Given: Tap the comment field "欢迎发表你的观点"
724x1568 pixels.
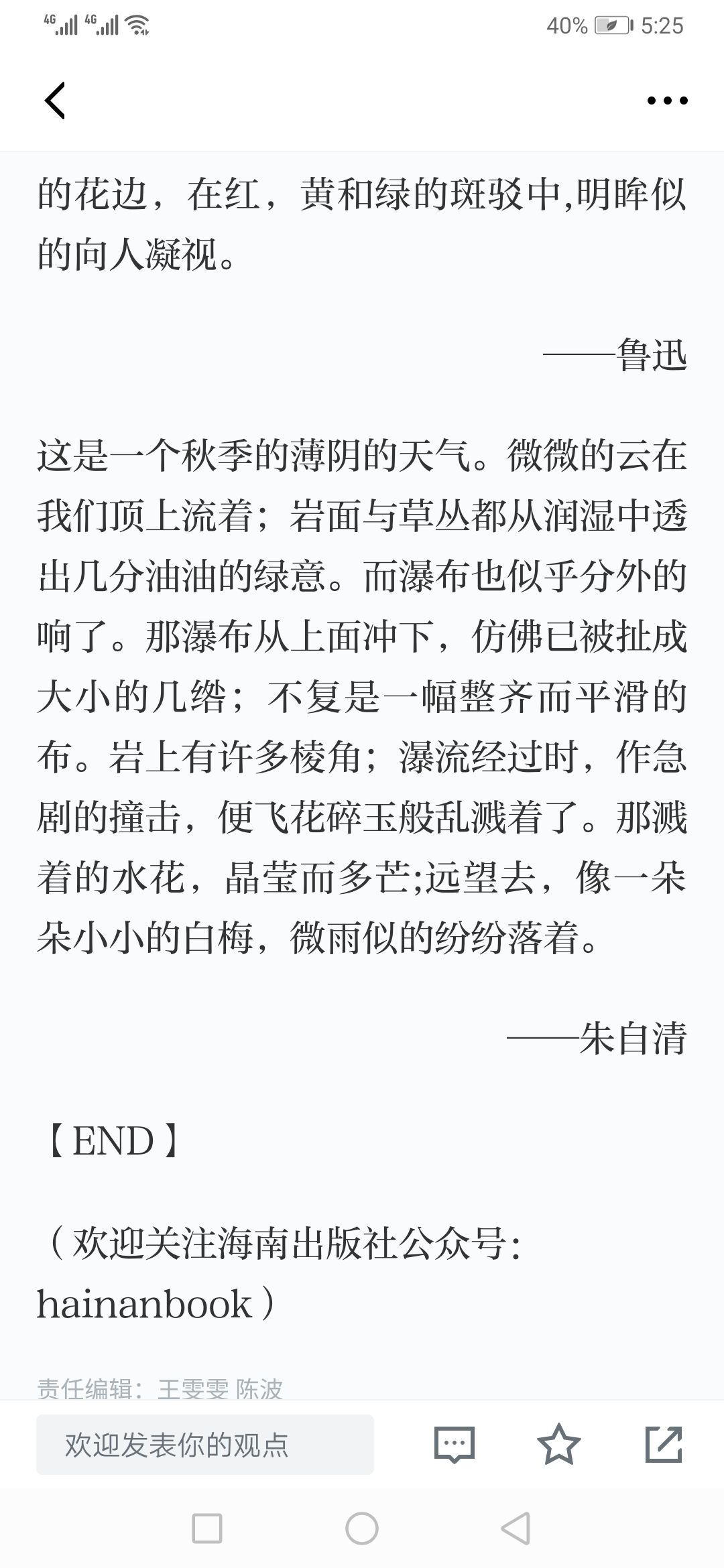Looking at the screenshot, I should coord(205,1444).
